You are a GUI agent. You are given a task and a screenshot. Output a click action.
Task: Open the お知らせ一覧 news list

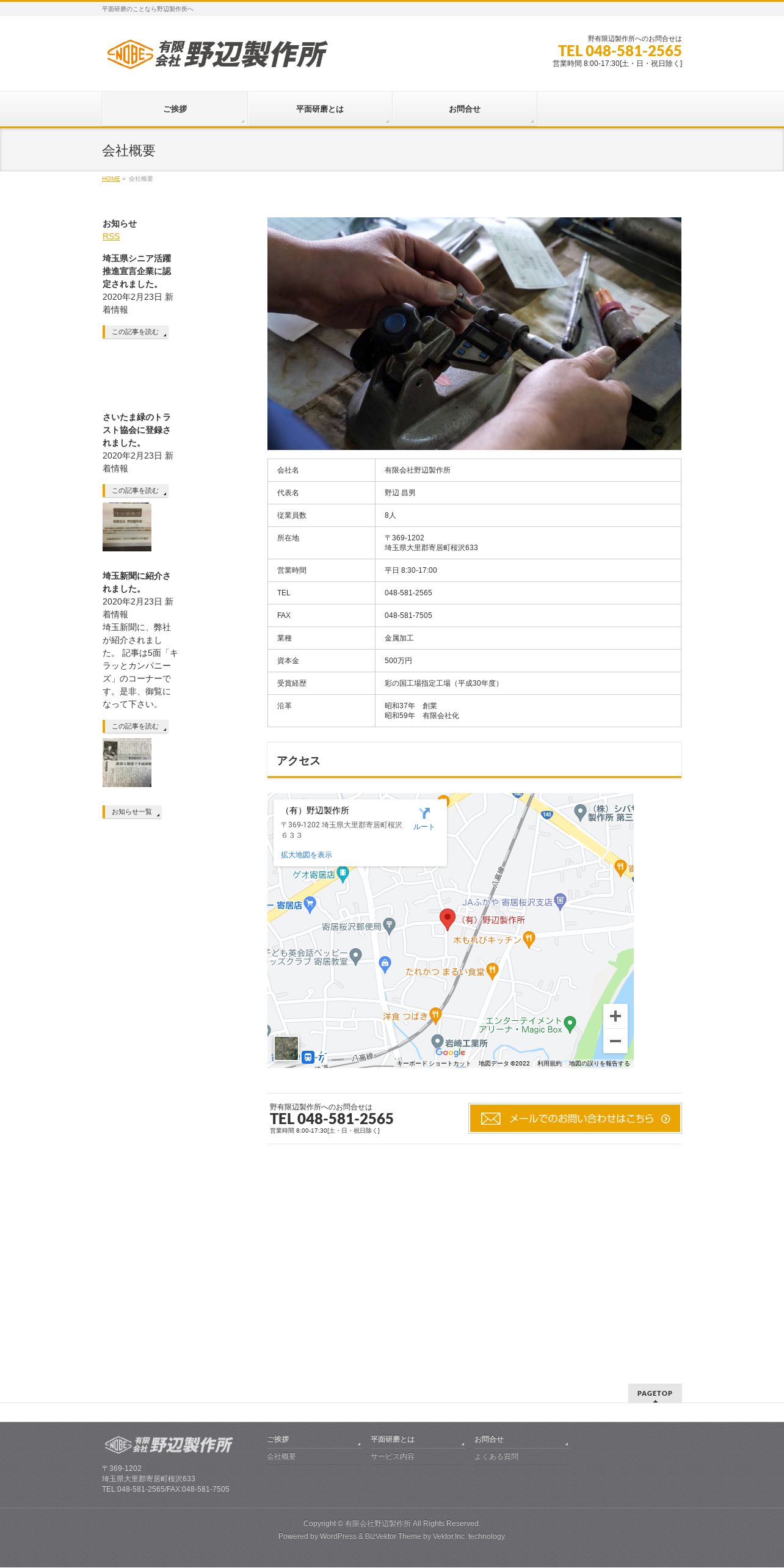pyautogui.click(x=132, y=812)
